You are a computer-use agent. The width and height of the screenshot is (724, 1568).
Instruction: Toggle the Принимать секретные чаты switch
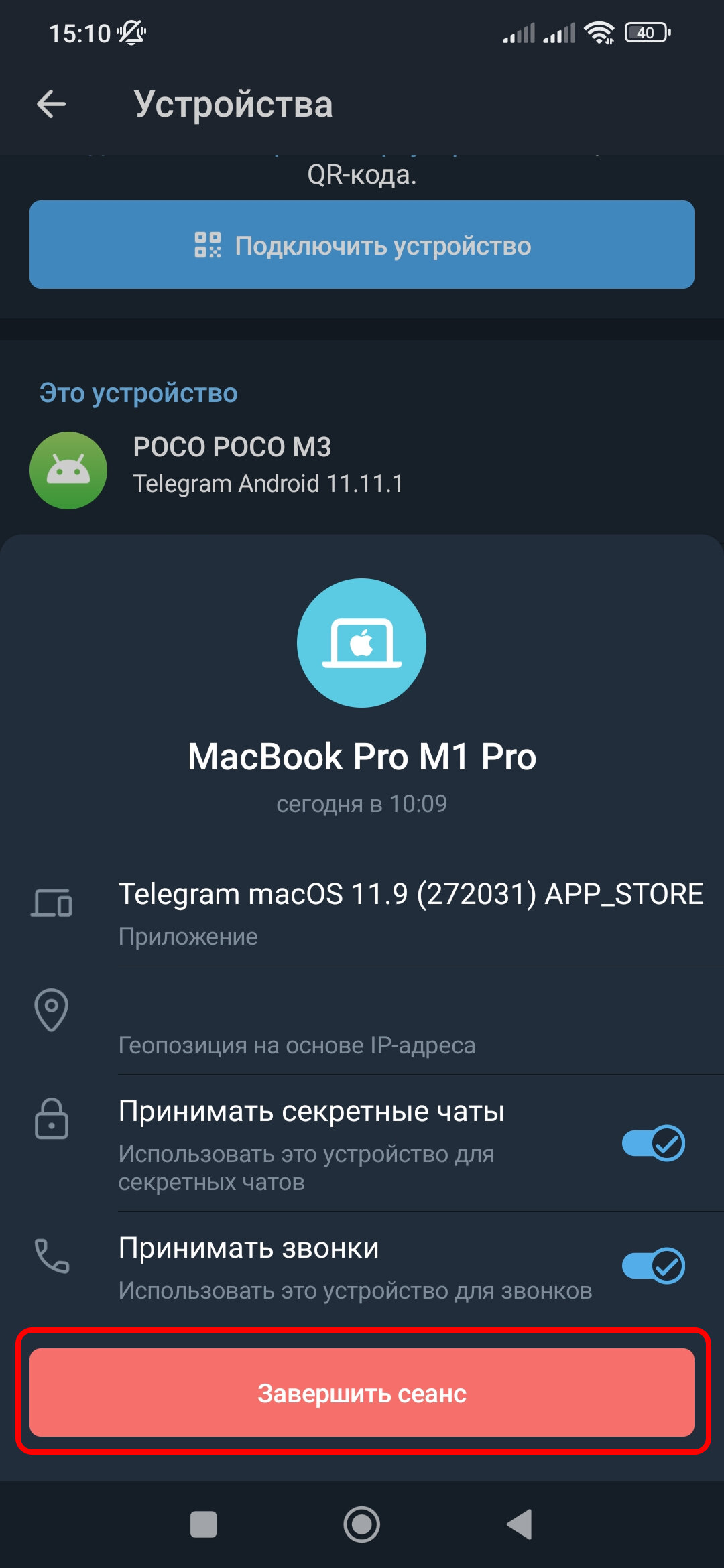(653, 1143)
